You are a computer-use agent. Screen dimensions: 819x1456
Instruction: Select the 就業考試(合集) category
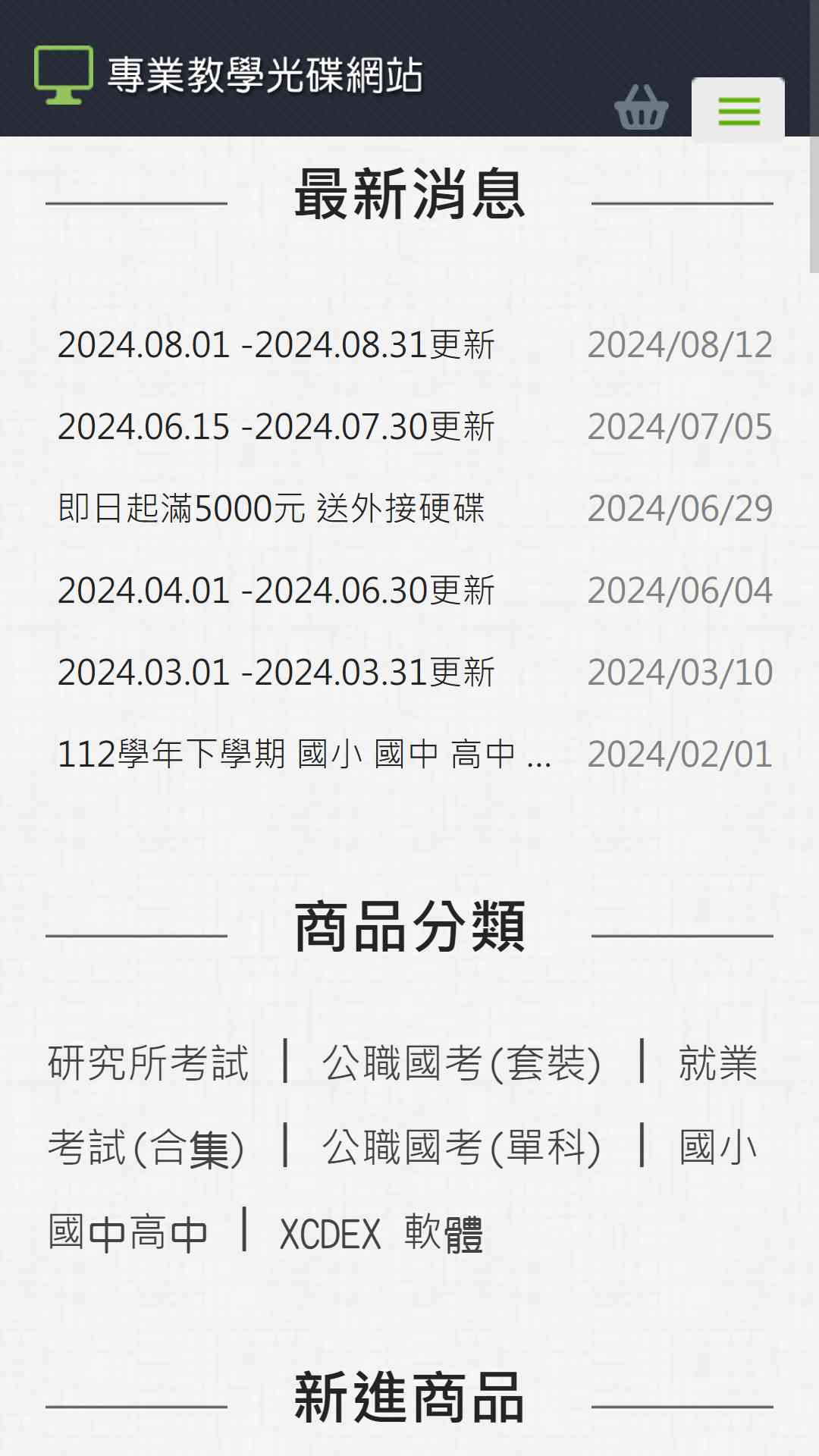(x=146, y=1147)
